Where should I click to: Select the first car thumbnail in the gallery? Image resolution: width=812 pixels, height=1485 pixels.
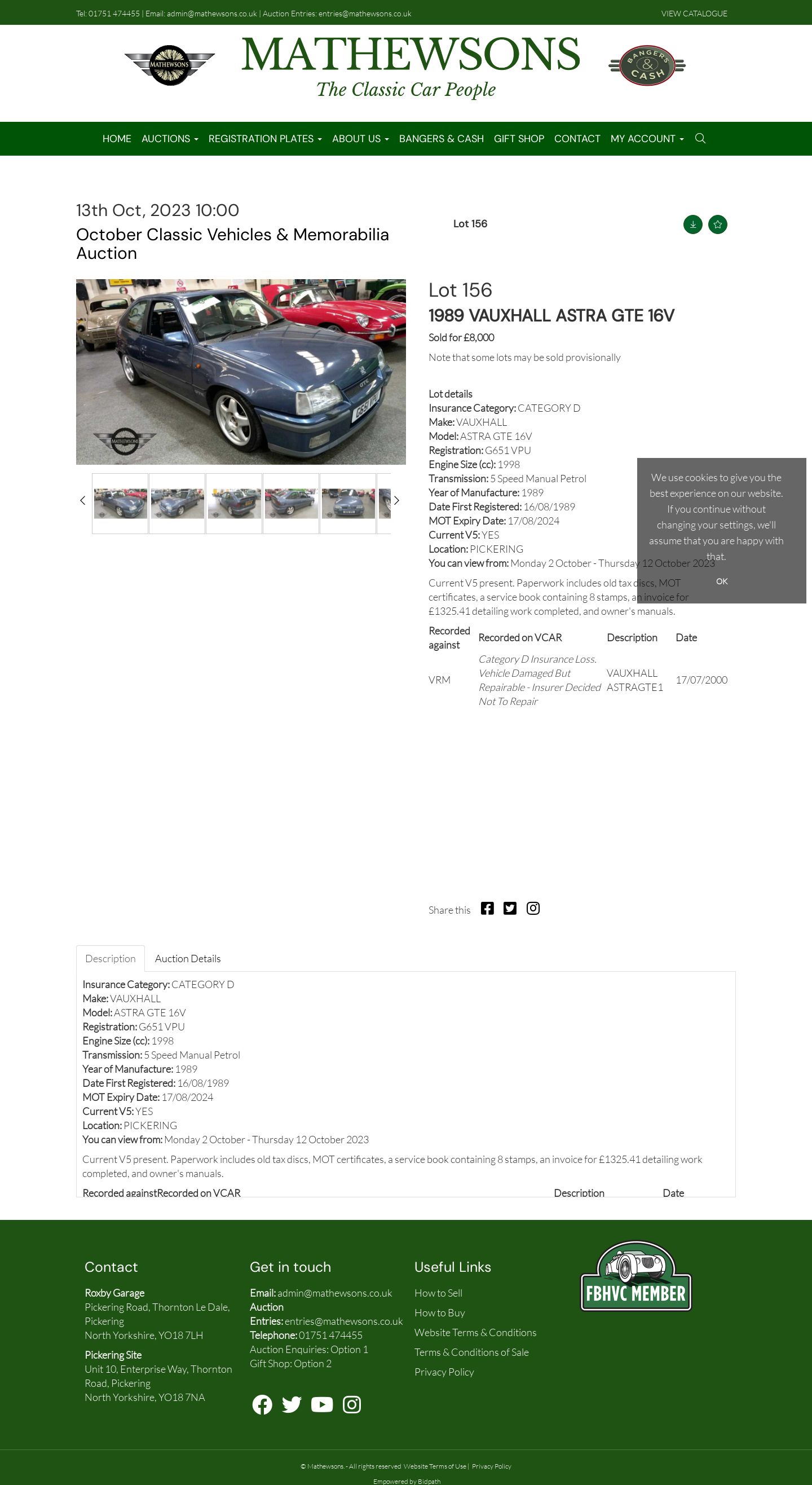pyautogui.click(x=120, y=503)
